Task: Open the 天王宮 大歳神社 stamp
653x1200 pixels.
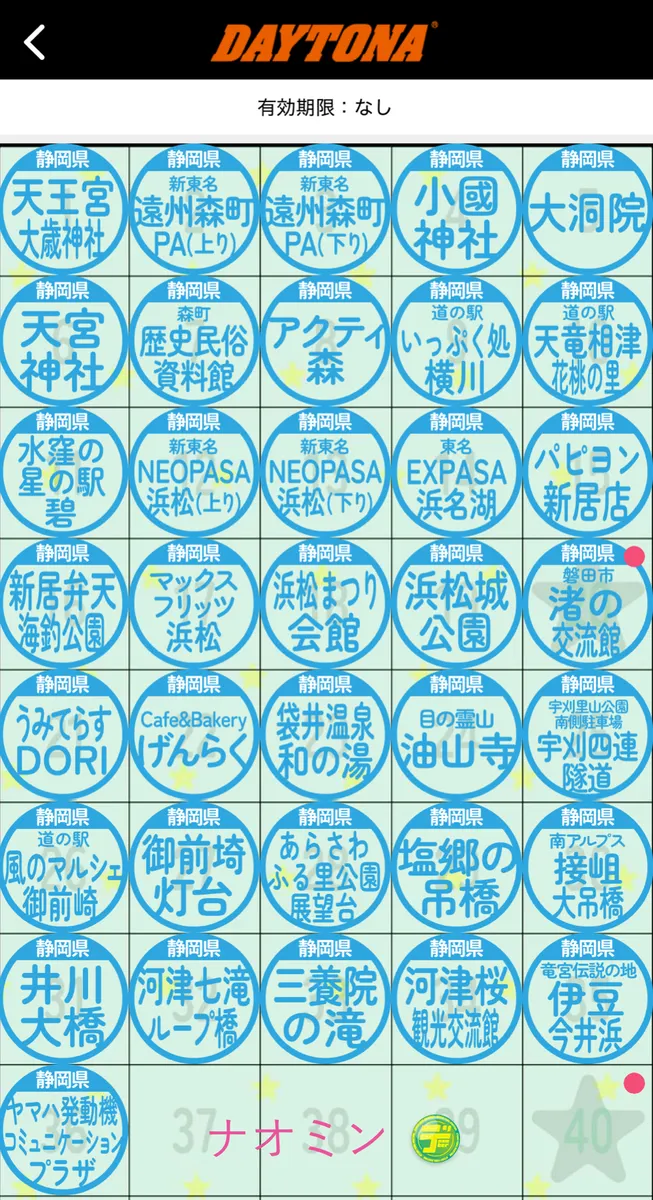Action: pos(65,211)
